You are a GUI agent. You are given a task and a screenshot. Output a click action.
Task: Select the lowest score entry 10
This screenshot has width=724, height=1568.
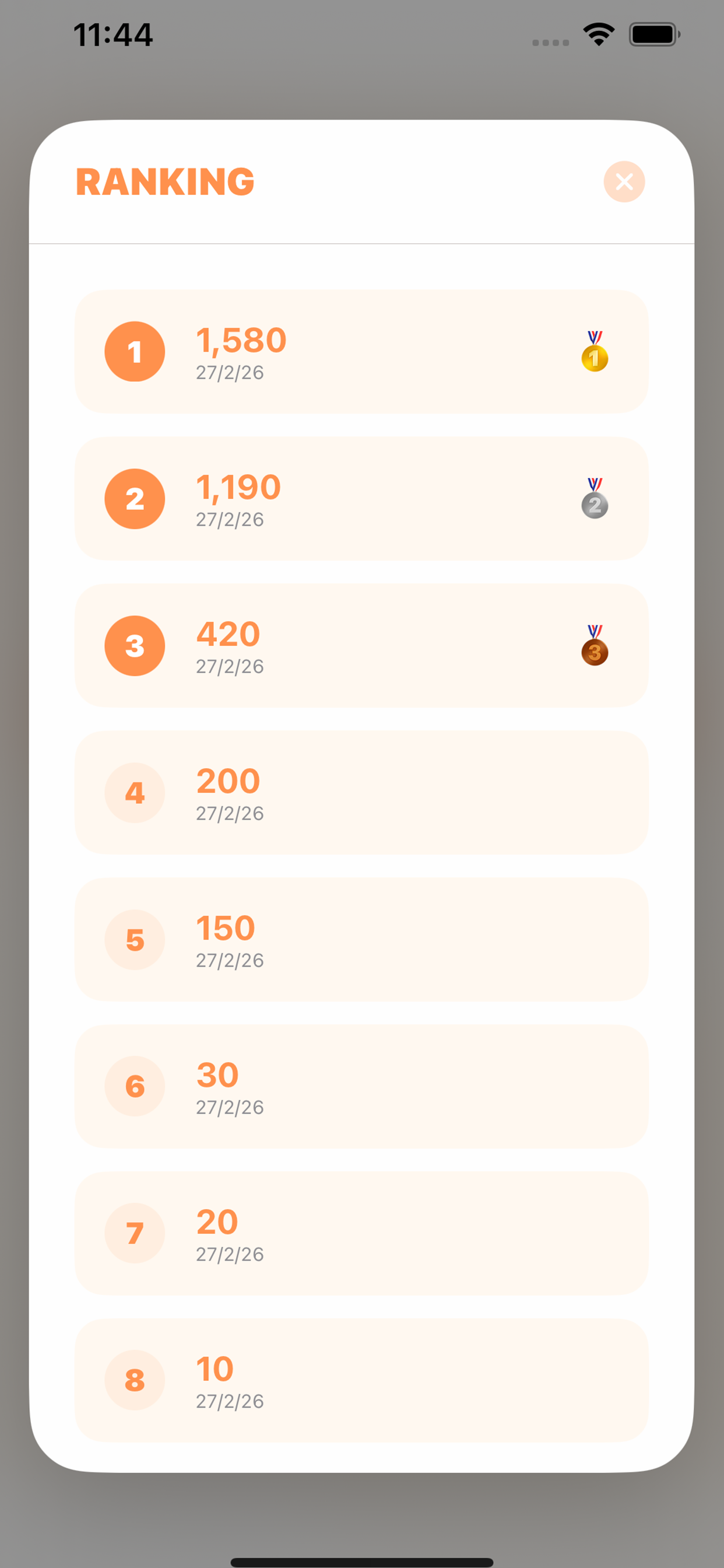[361, 1382]
